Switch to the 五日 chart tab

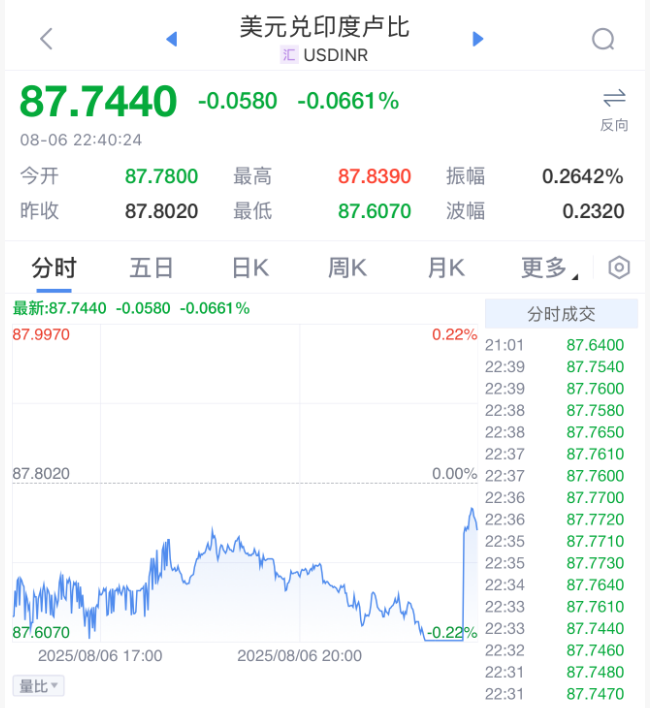coord(151,268)
